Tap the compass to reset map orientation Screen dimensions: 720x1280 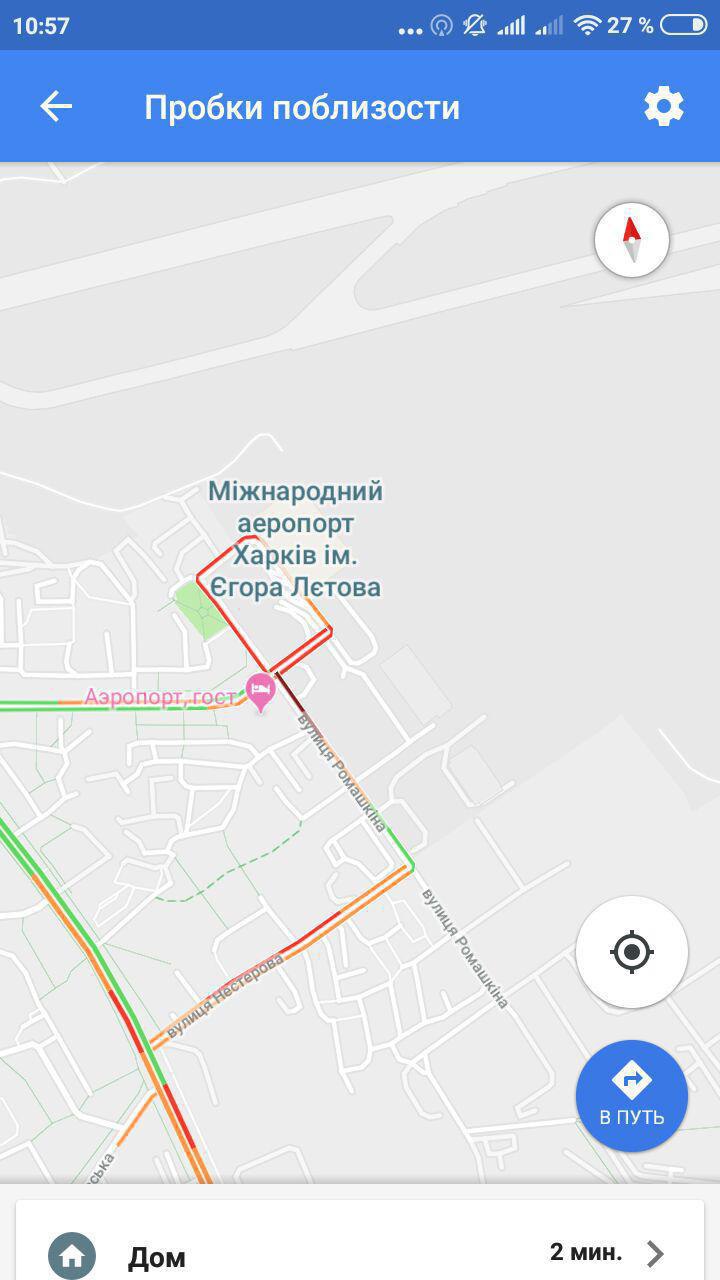click(631, 240)
